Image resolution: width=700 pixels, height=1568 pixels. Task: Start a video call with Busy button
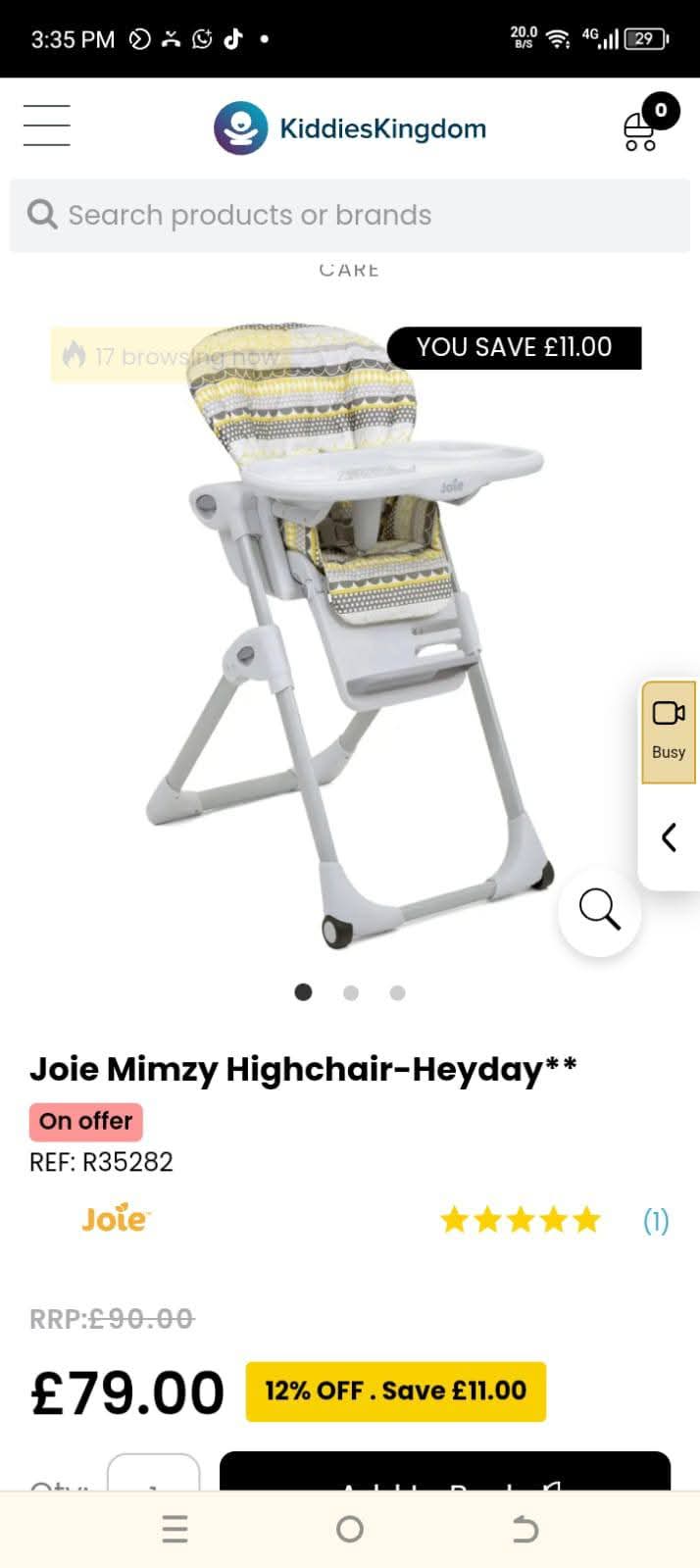pos(669,732)
